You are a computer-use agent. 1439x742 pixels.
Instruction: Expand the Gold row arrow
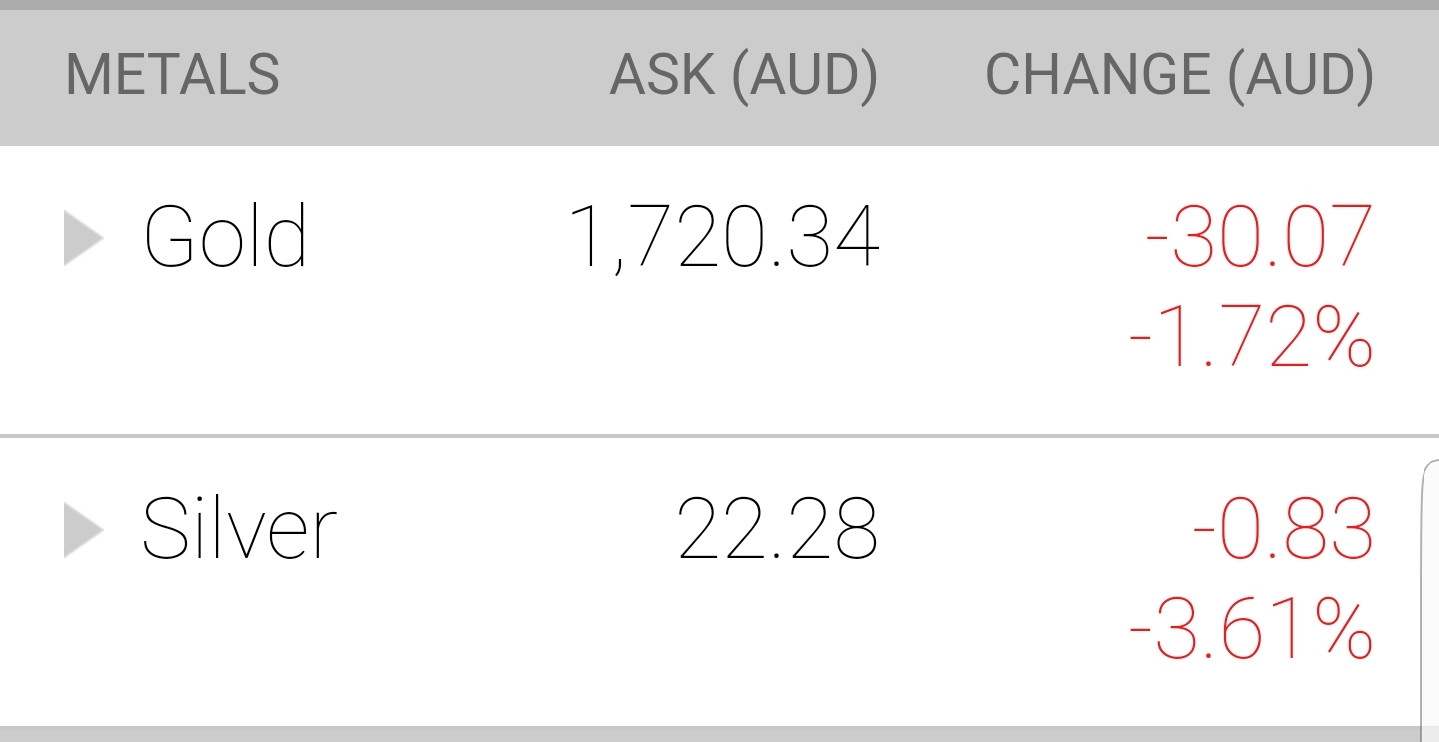pyautogui.click(x=82, y=238)
